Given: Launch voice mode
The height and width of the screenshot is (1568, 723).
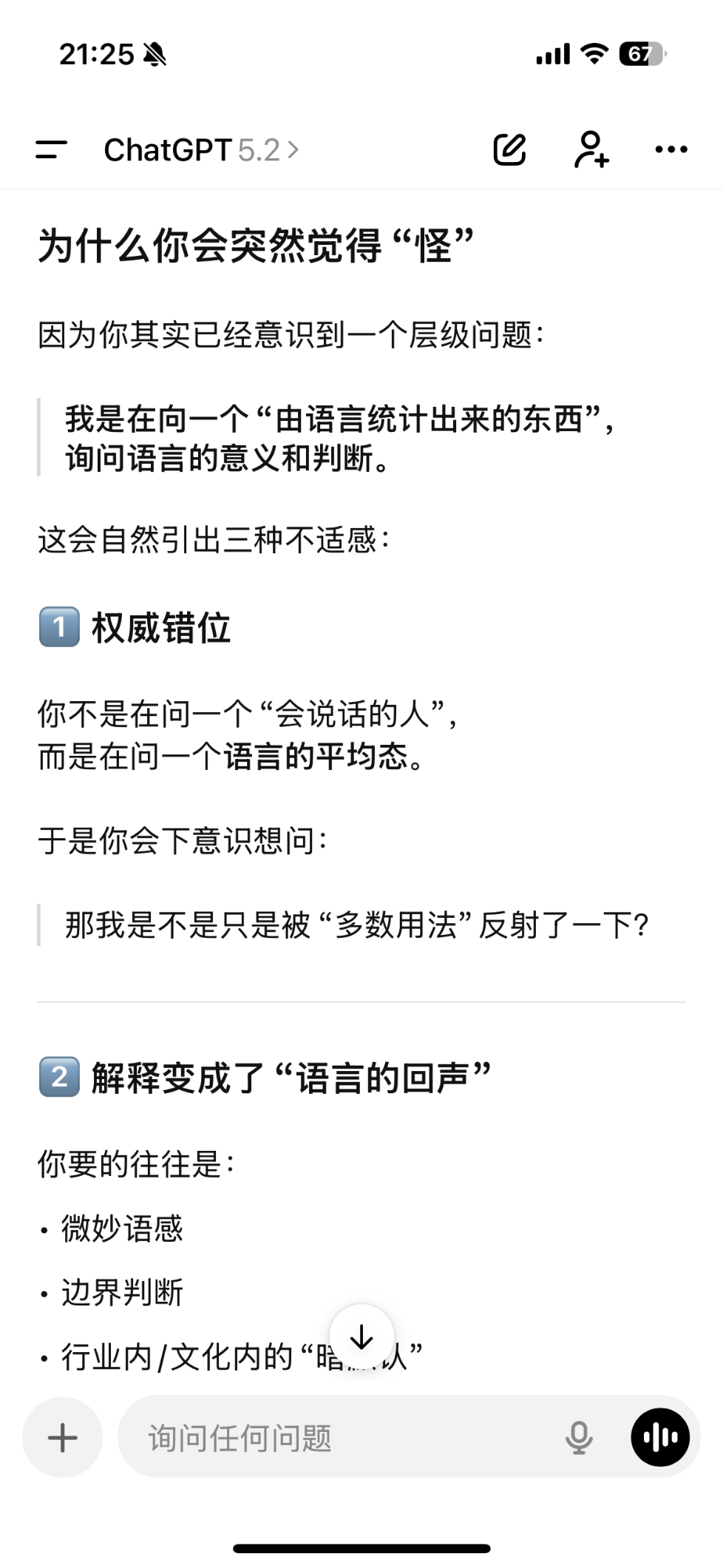Looking at the screenshot, I should click(660, 1437).
